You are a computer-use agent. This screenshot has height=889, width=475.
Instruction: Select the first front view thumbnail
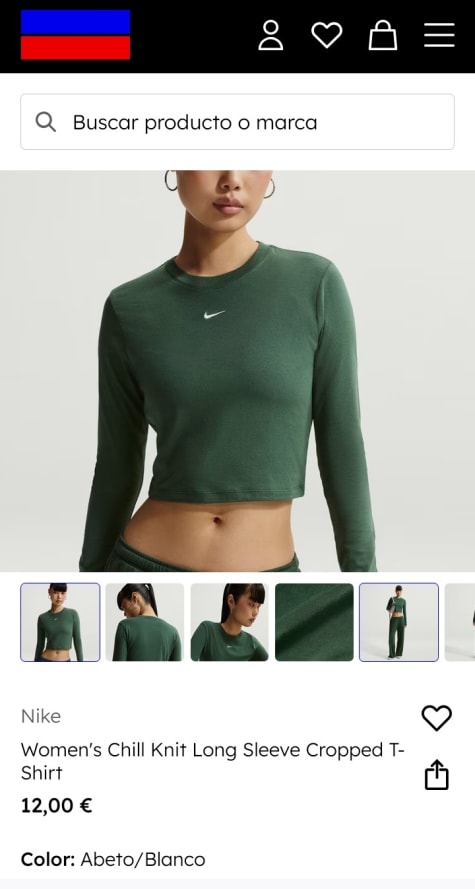[x=60, y=622]
